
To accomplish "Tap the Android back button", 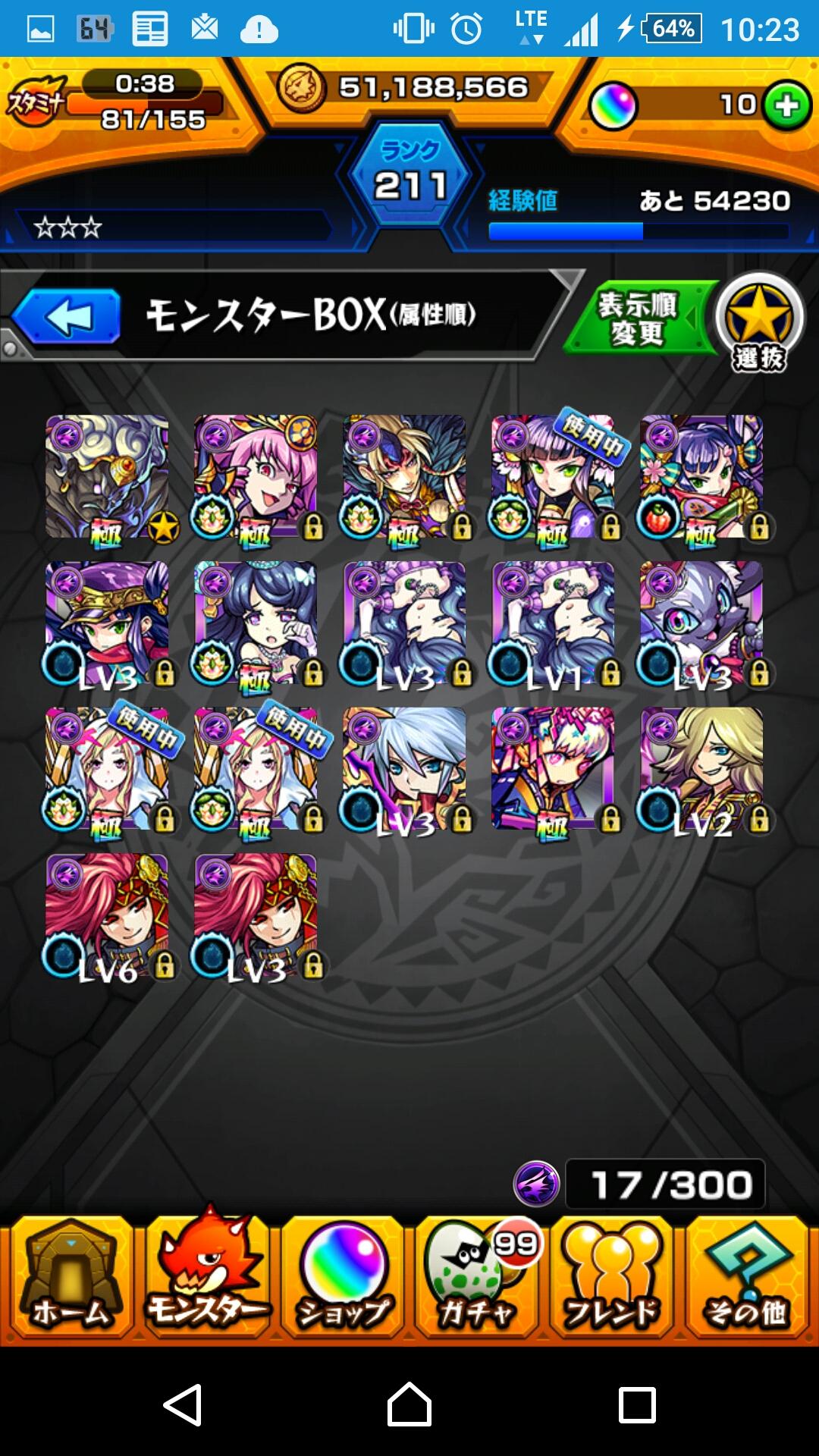I will point(183,1404).
